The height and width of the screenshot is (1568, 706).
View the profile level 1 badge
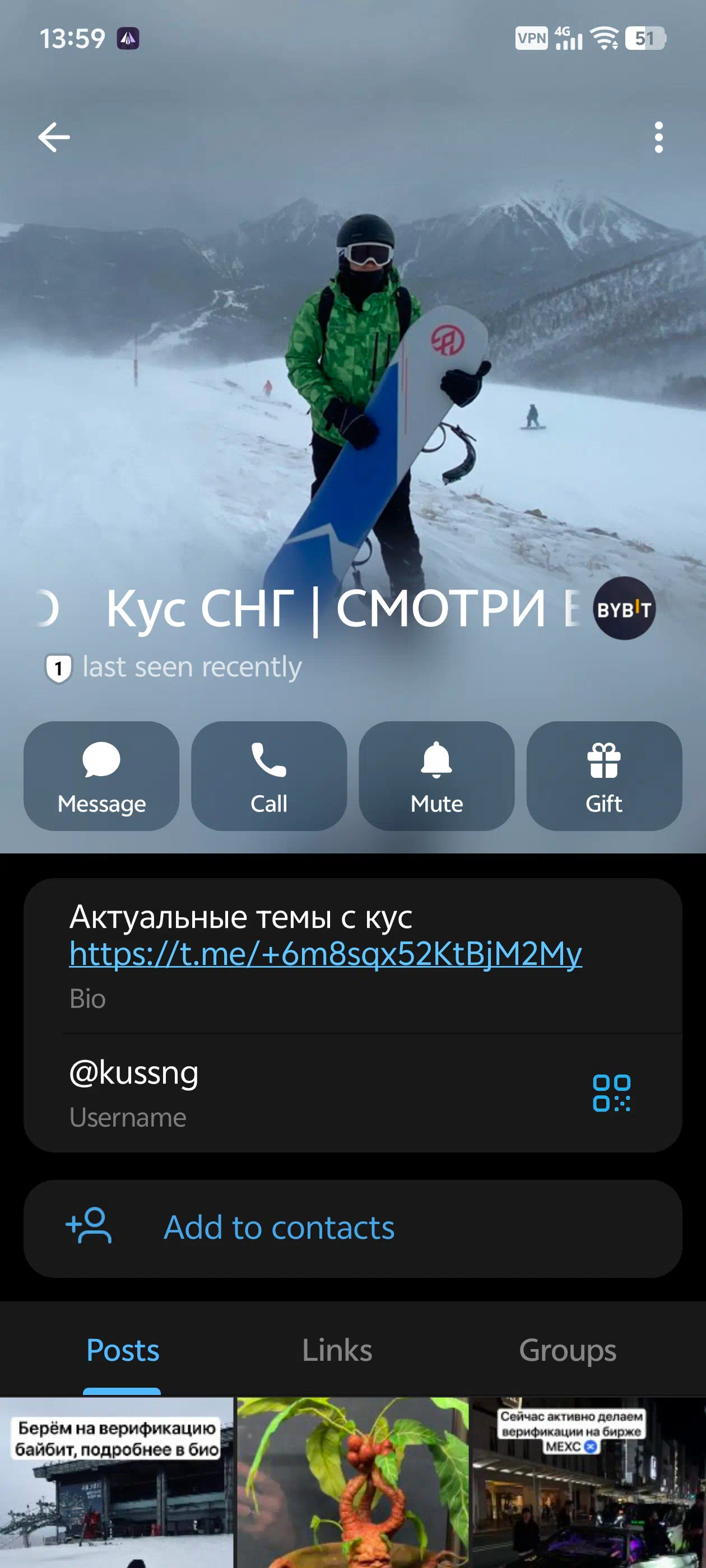(58, 668)
